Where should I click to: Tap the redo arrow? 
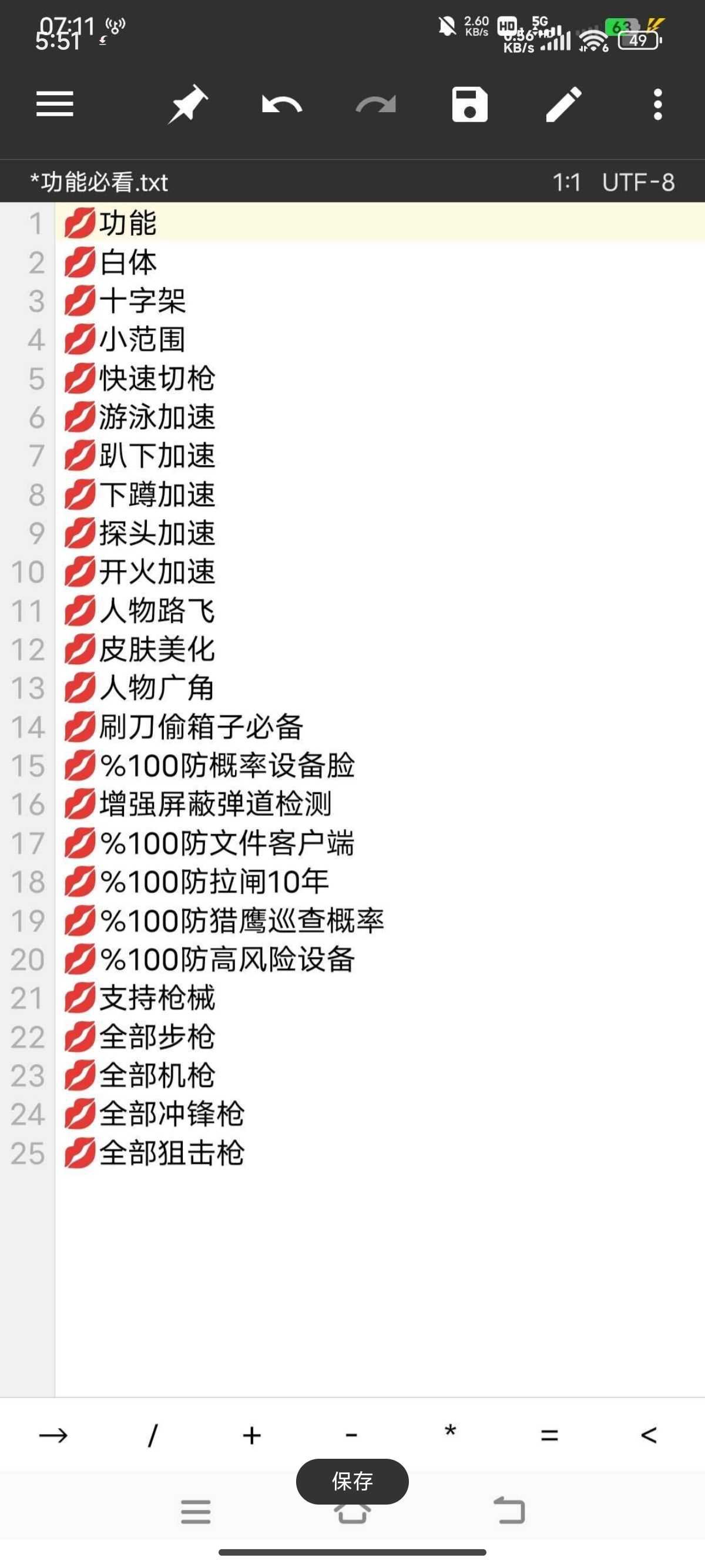tap(375, 105)
